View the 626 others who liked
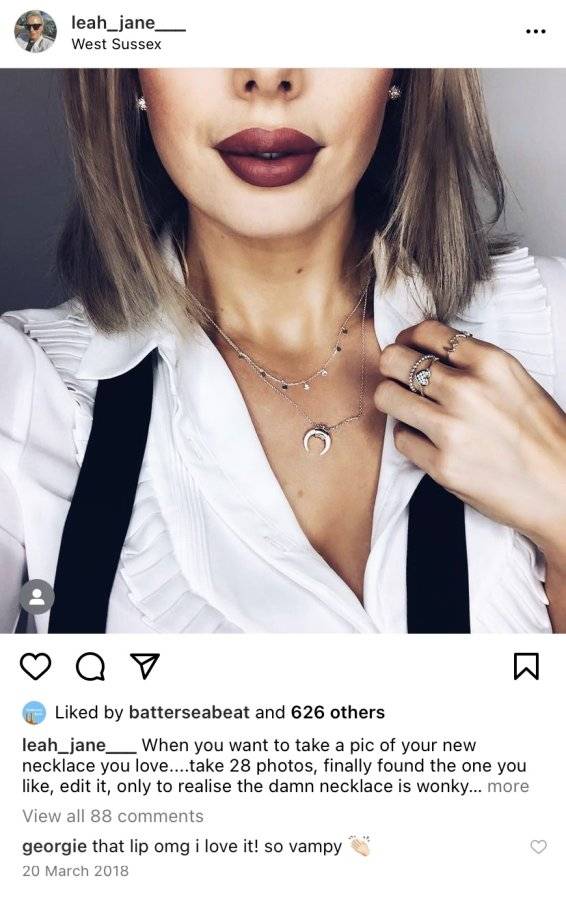 click(338, 712)
